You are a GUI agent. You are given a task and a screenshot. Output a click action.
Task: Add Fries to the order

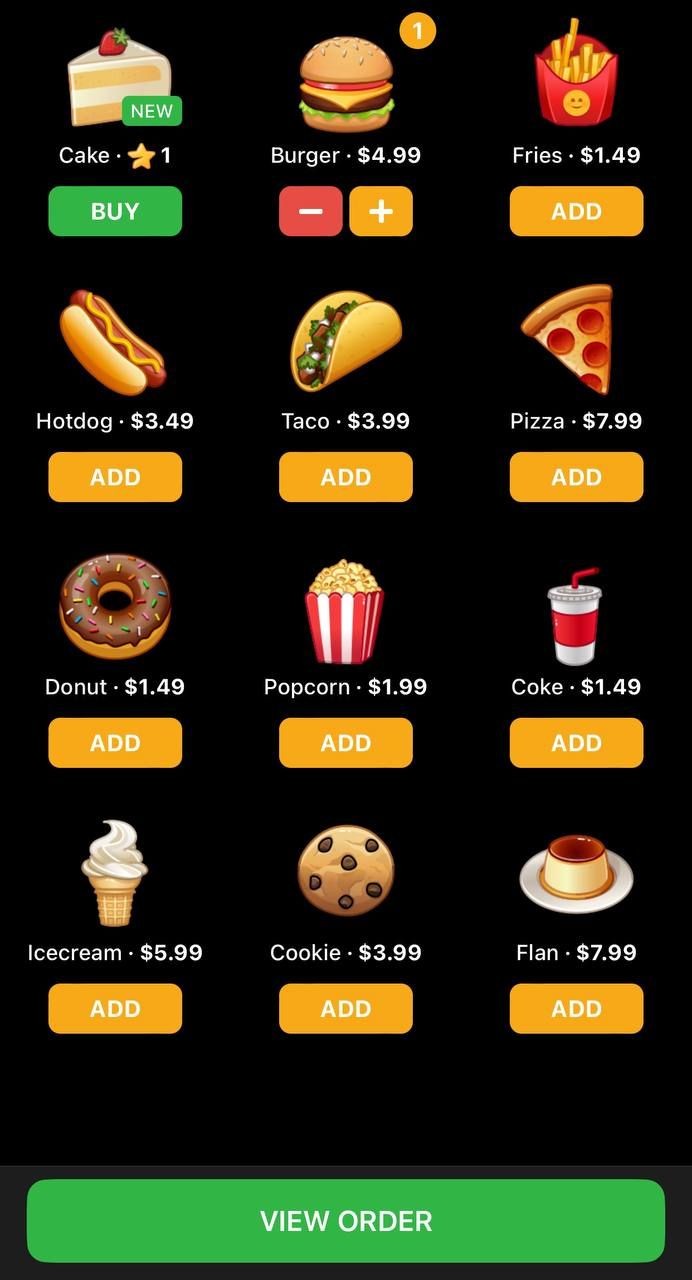(576, 211)
